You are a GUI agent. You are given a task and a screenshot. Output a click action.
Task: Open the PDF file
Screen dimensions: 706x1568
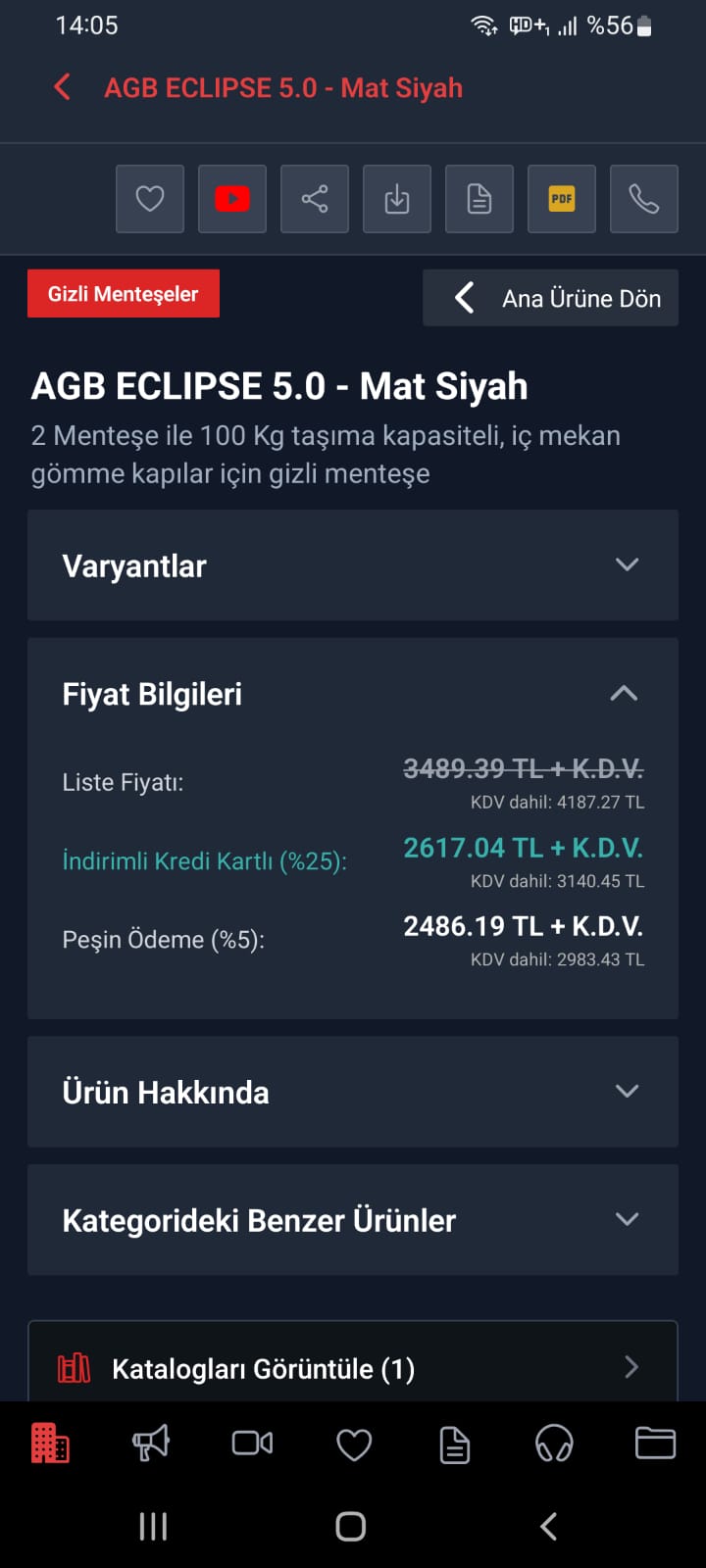pos(562,199)
